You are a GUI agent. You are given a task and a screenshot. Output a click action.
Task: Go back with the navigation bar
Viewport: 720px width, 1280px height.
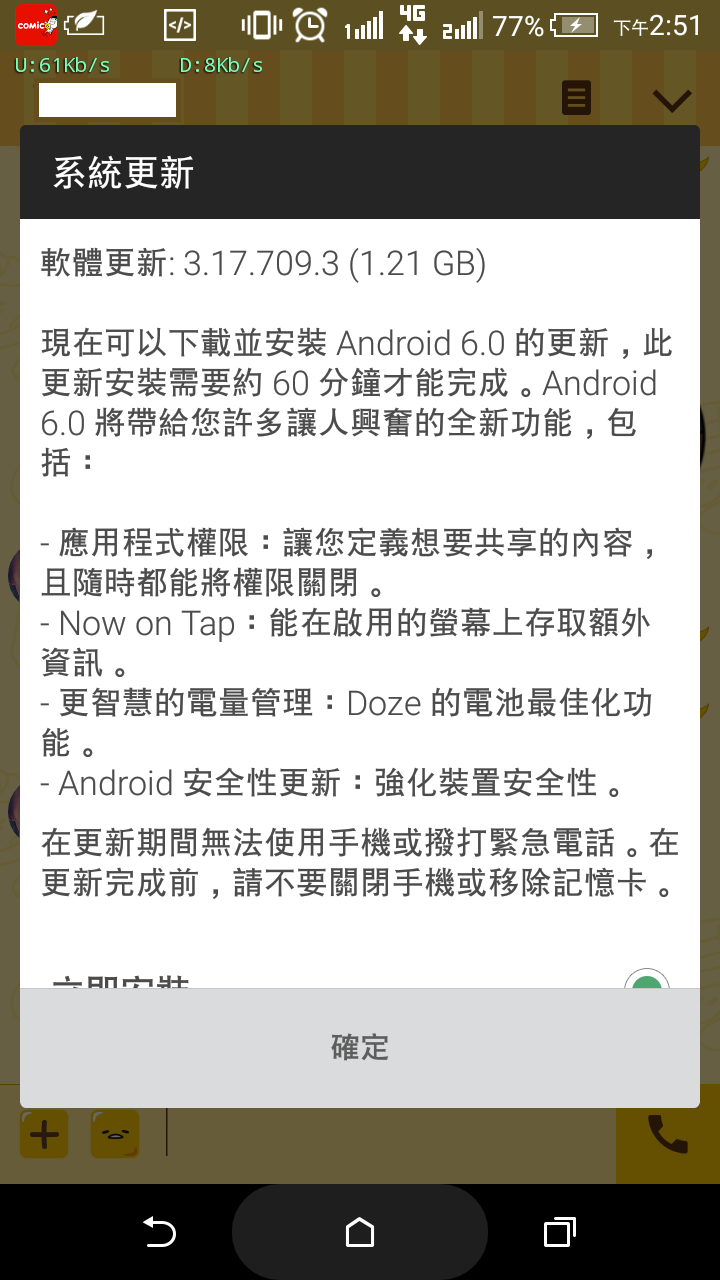point(160,1232)
